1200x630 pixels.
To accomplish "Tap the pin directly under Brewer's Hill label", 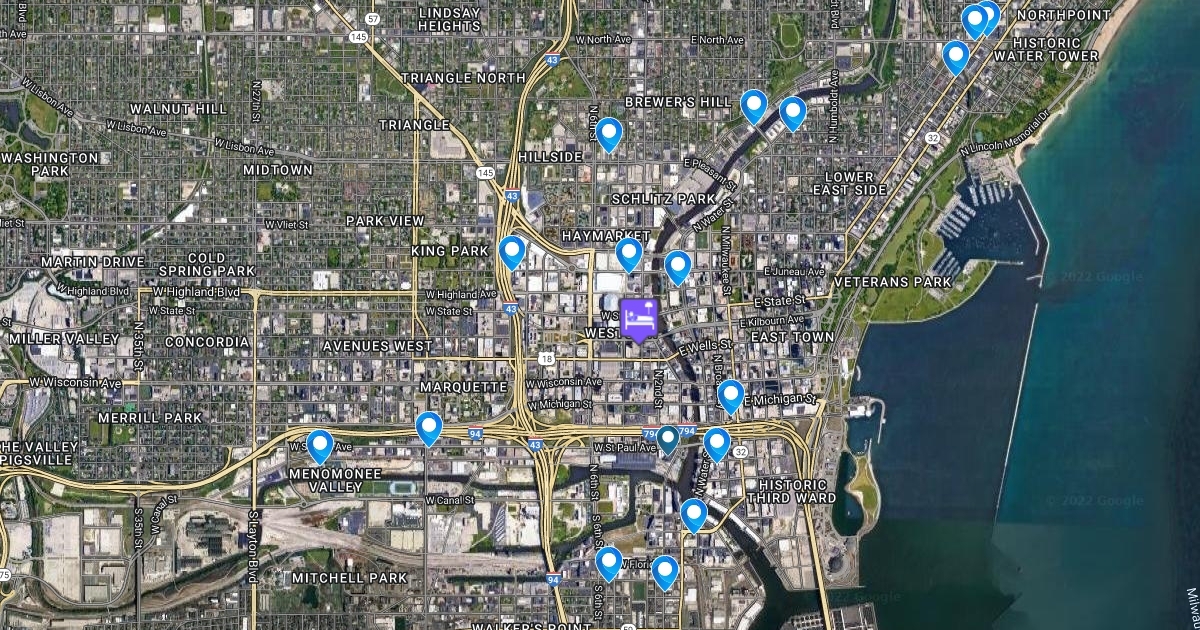I will [754, 105].
